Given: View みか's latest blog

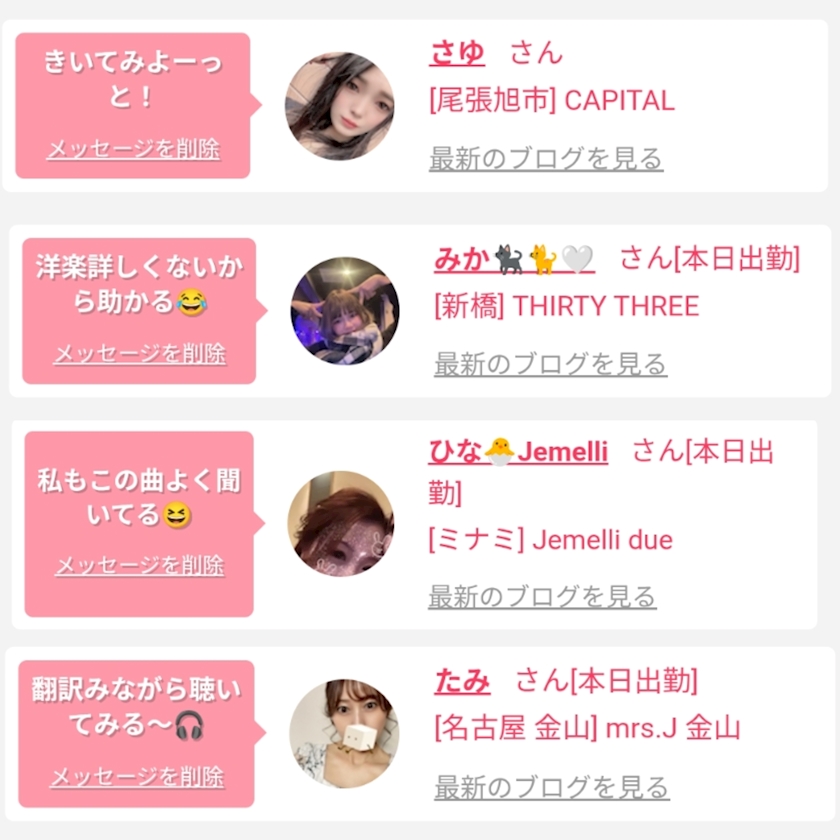Looking at the screenshot, I should tap(550, 364).
